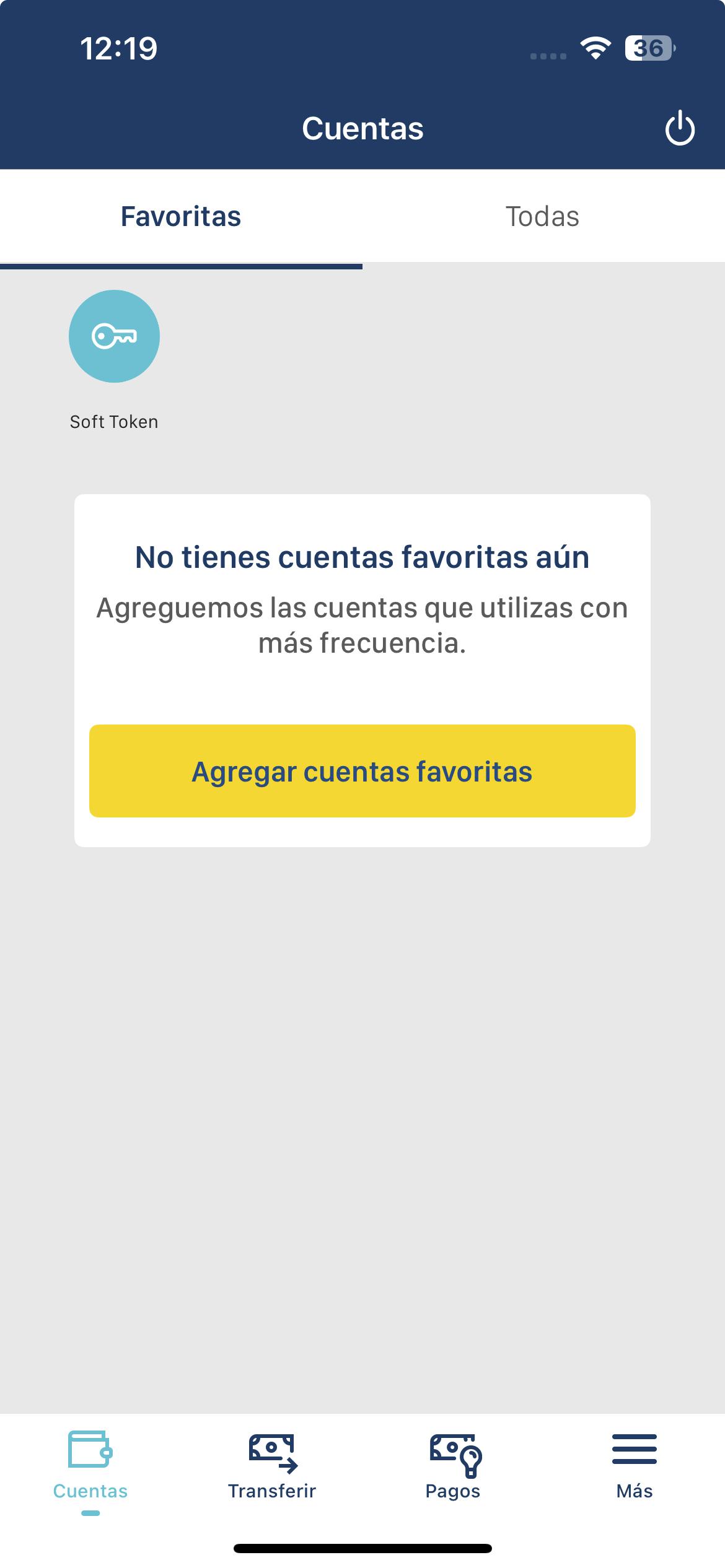
Task: Open the Más menu
Action: [x=634, y=1464]
